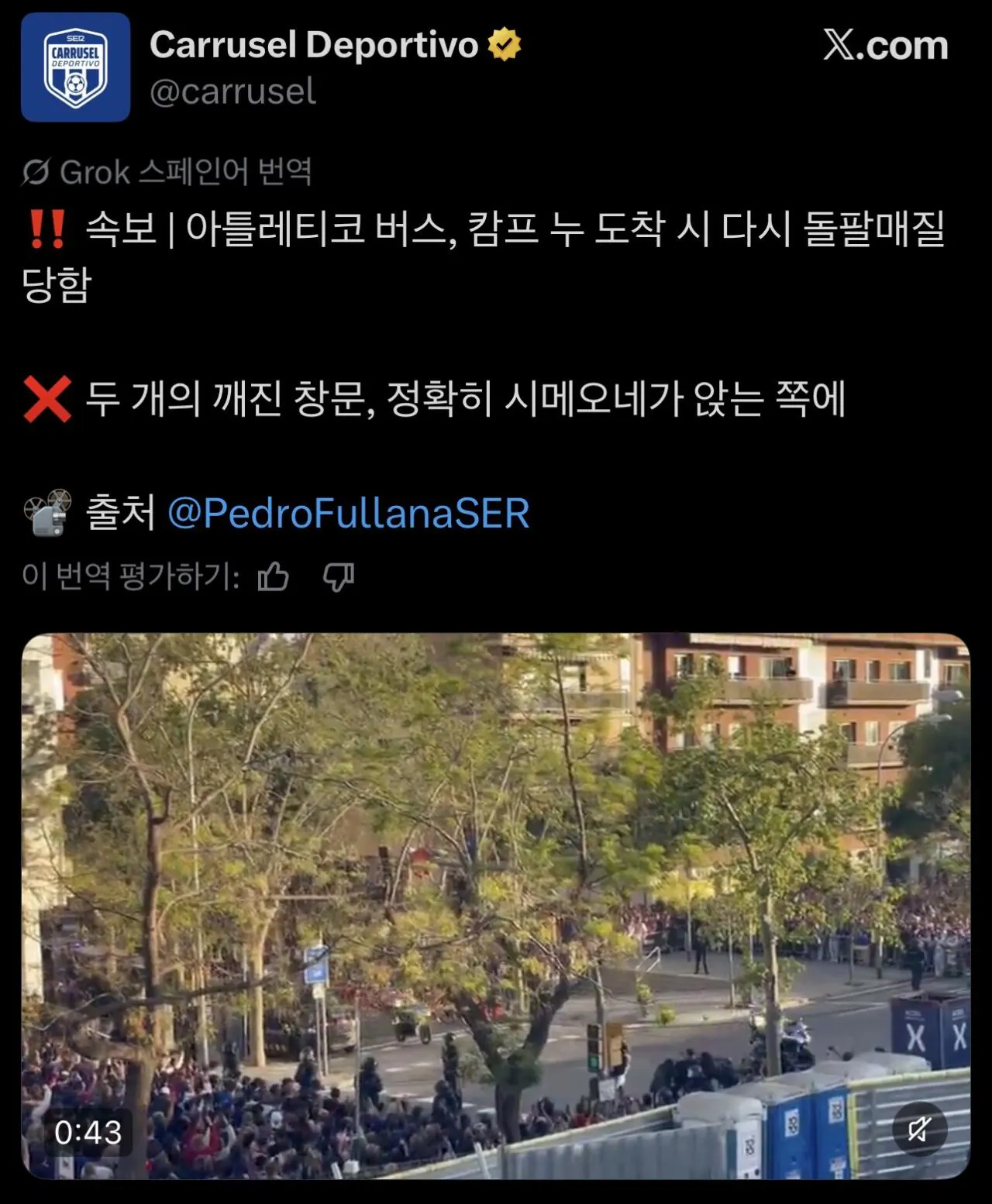Open the @PedroFullanaSER mention link

pyautogui.click(x=348, y=514)
